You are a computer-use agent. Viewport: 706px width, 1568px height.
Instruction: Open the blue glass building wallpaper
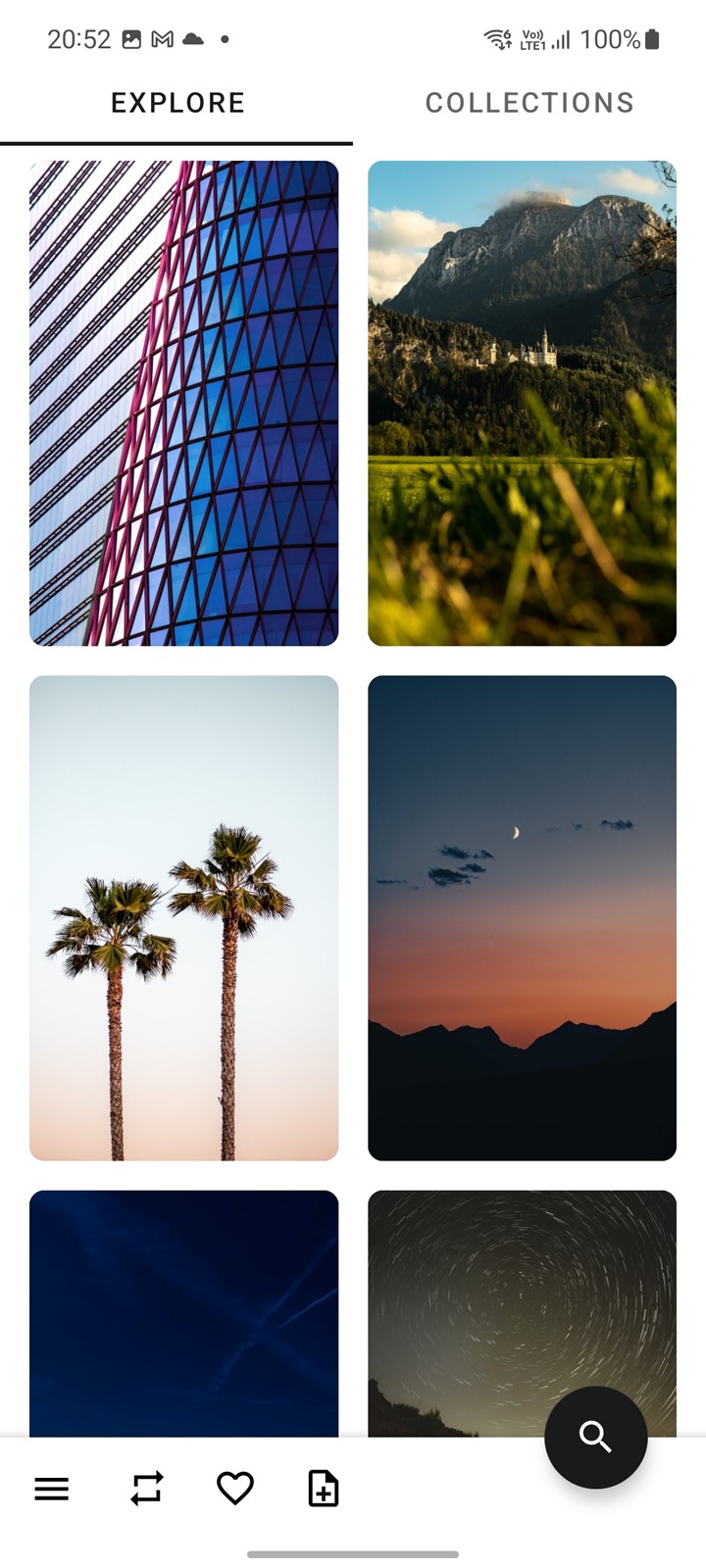[x=184, y=403]
